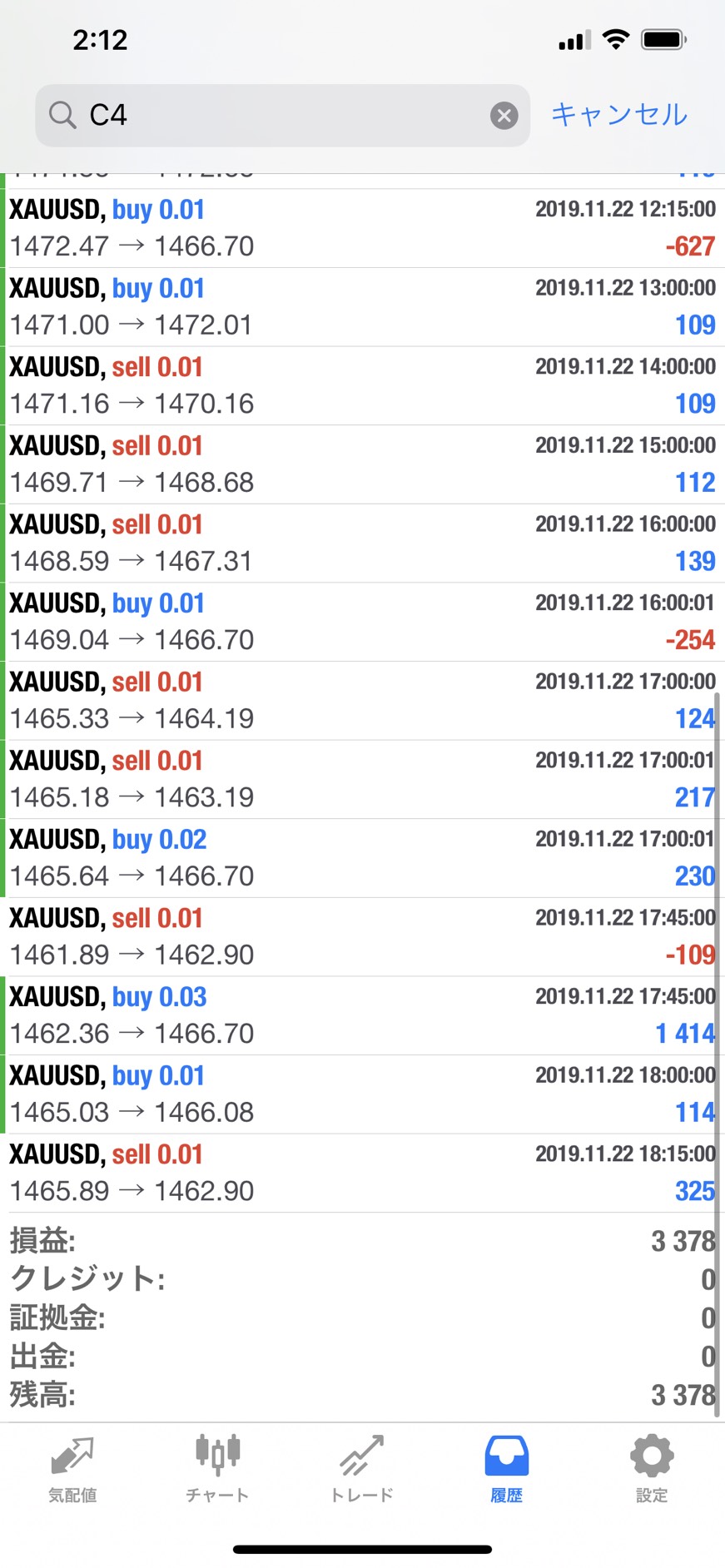
Task: Open the 18:00:00 buy trade at 1465.03
Action: 362,1094
